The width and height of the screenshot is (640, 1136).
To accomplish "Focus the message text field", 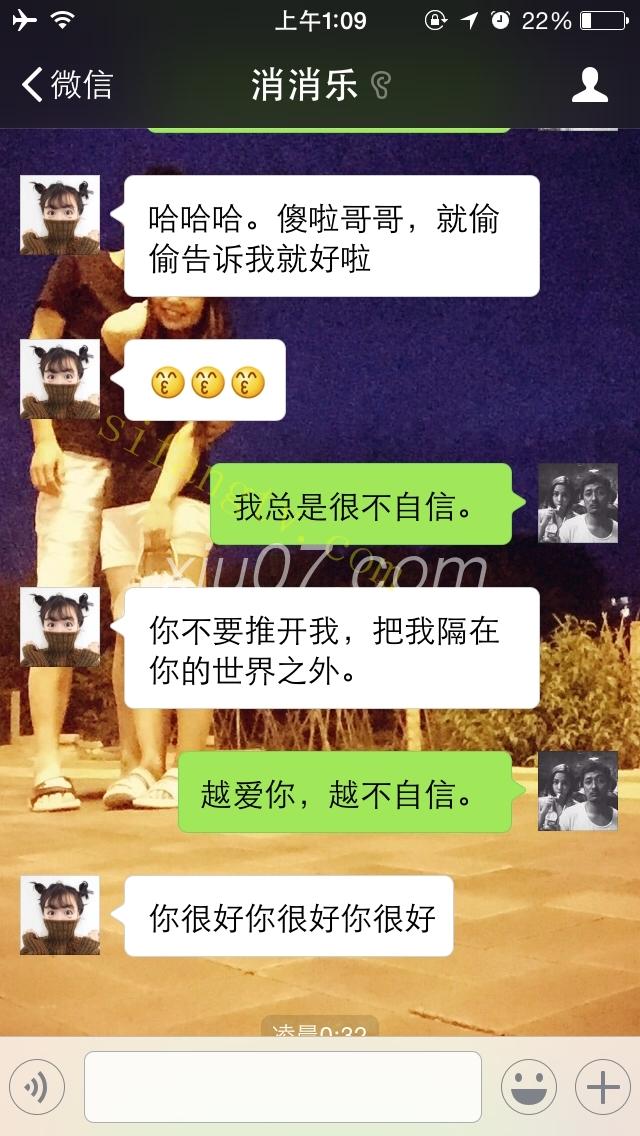I will (x=283, y=1087).
